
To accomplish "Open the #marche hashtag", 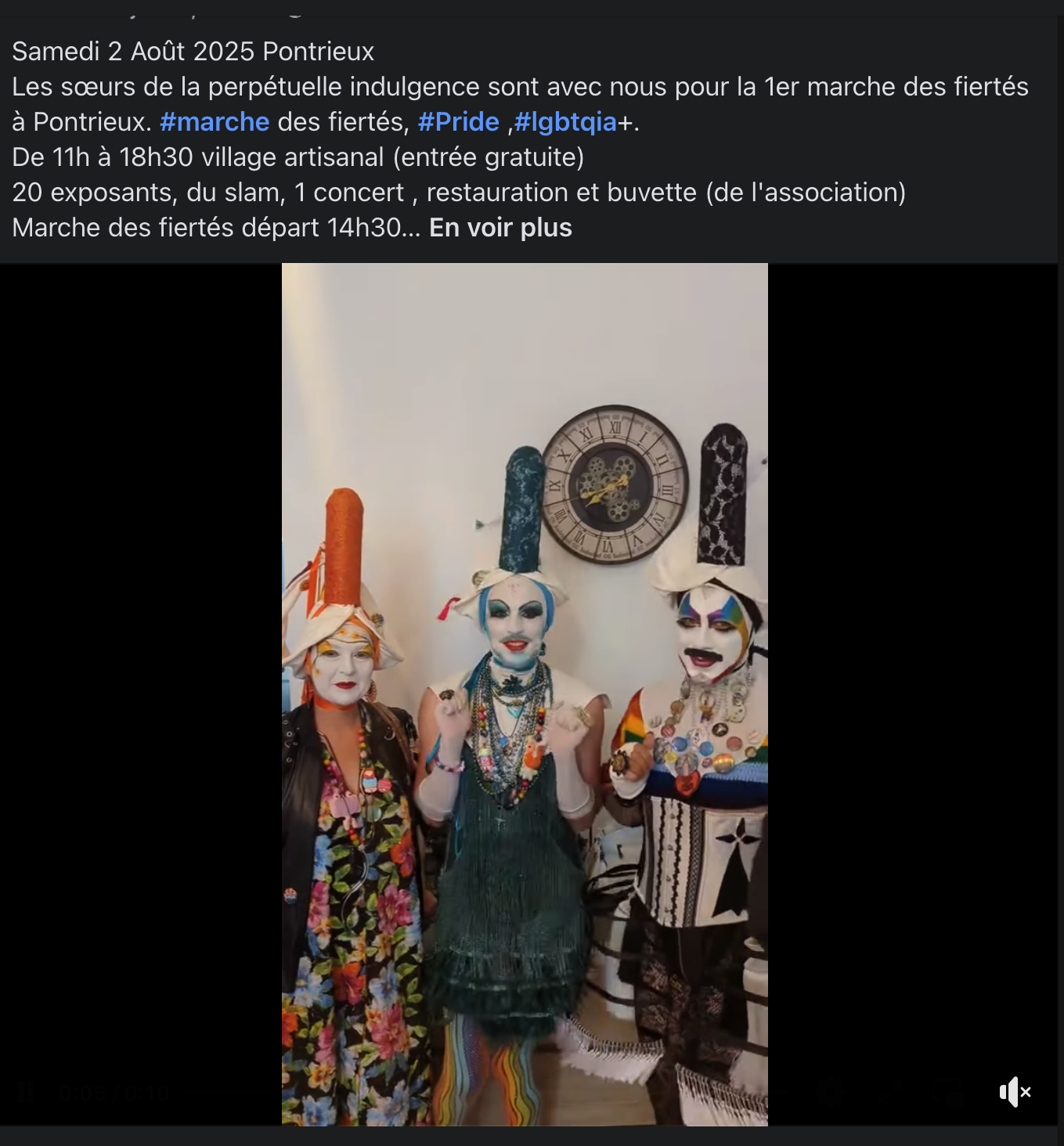I will (x=215, y=122).
